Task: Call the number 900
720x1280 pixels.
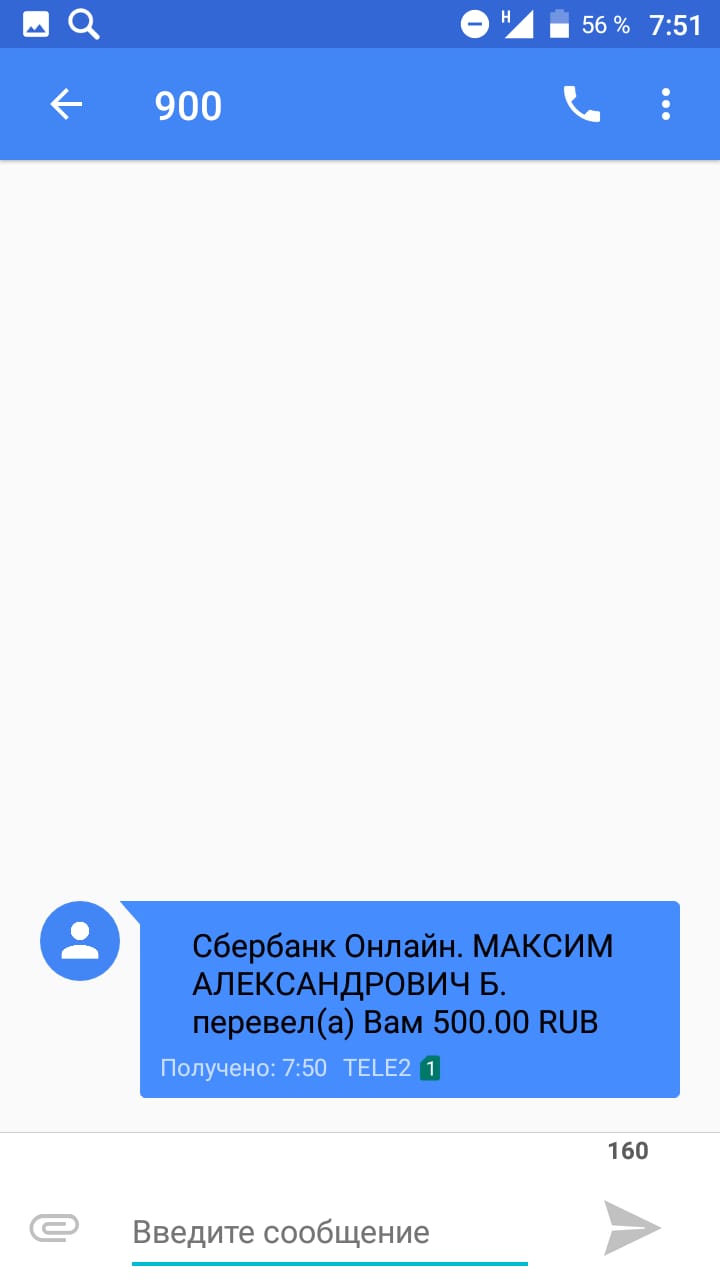Action: coord(581,104)
